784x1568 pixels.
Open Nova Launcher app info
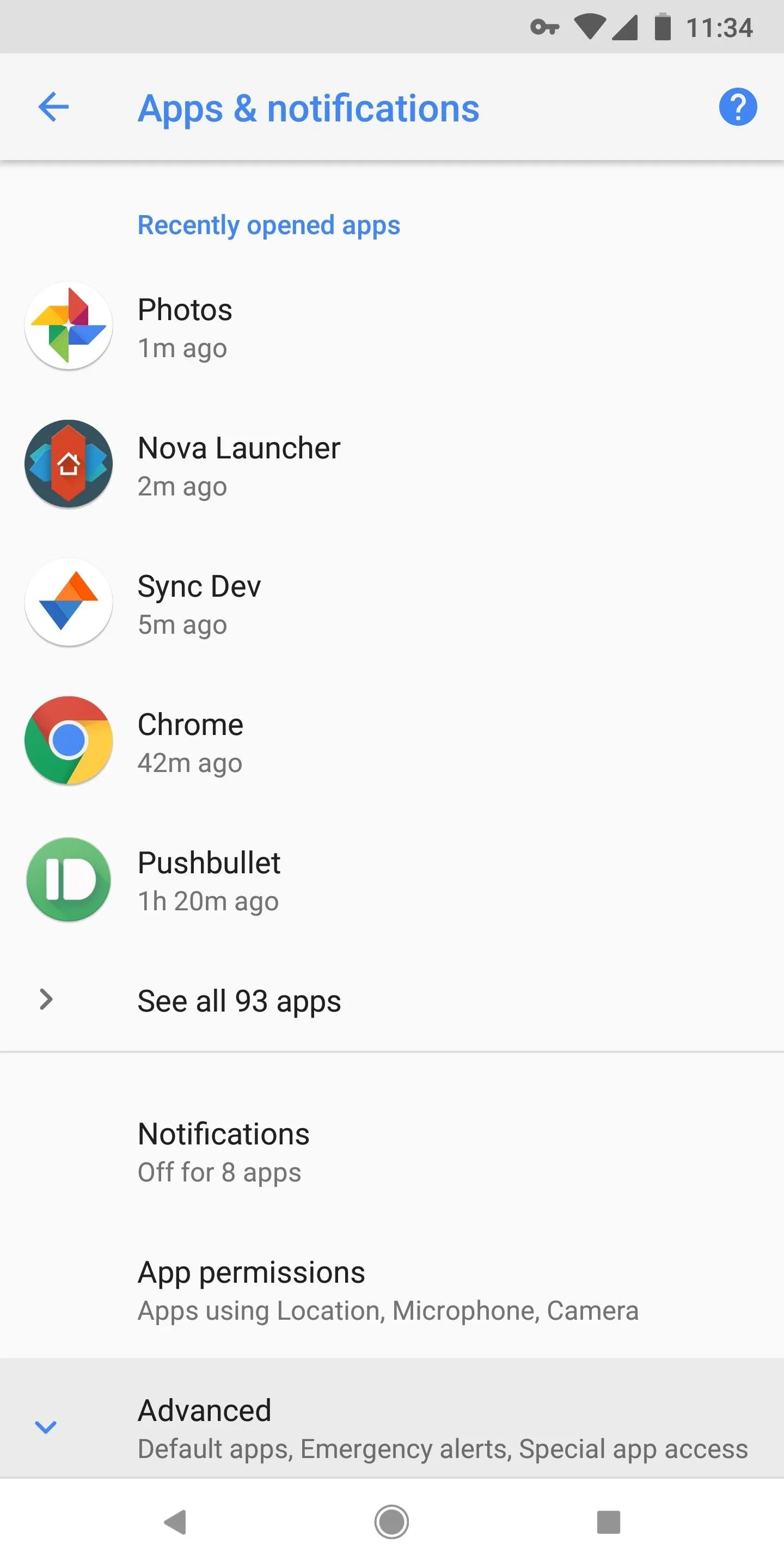[x=392, y=464]
